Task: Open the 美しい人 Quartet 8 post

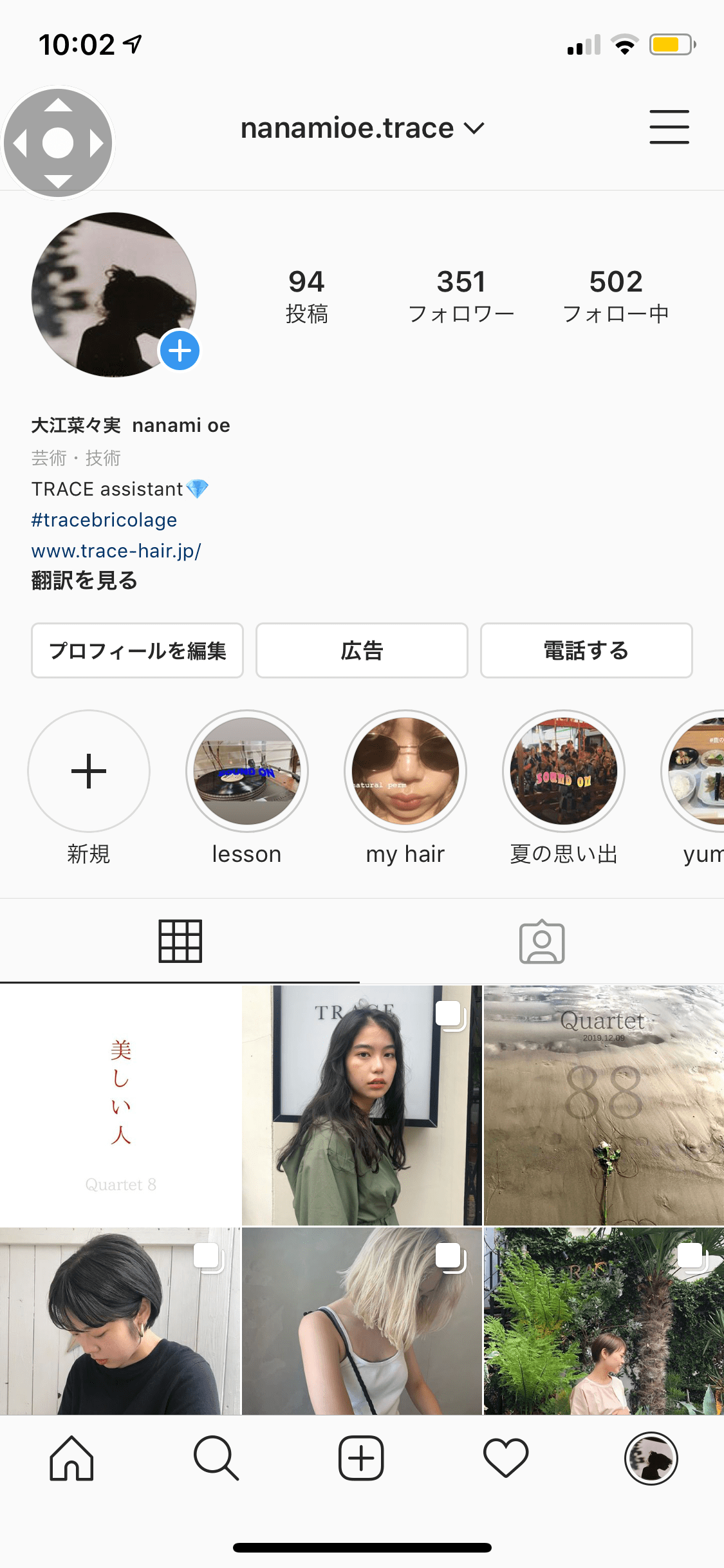Action: pyautogui.click(x=120, y=1105)
